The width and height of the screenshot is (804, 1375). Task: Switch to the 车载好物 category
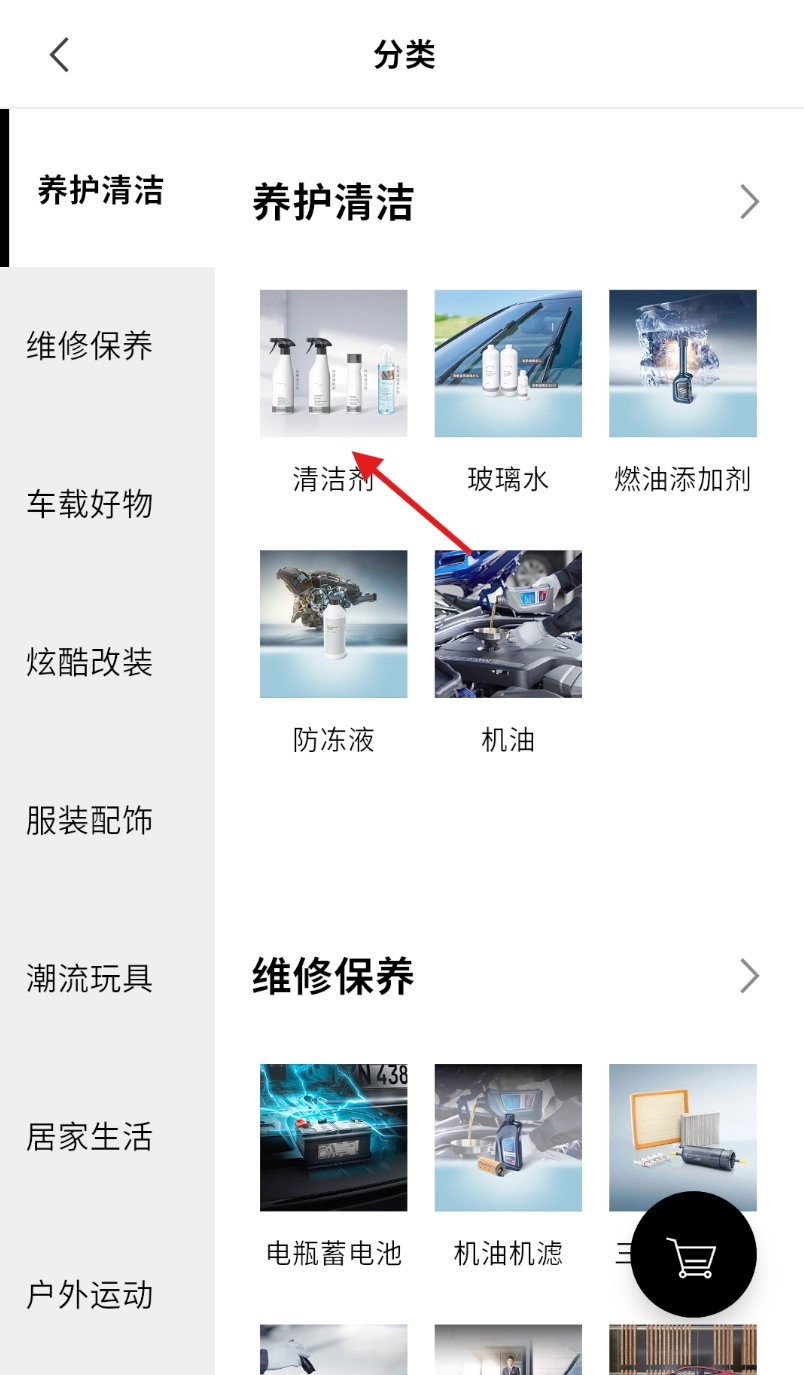[90, 504]
